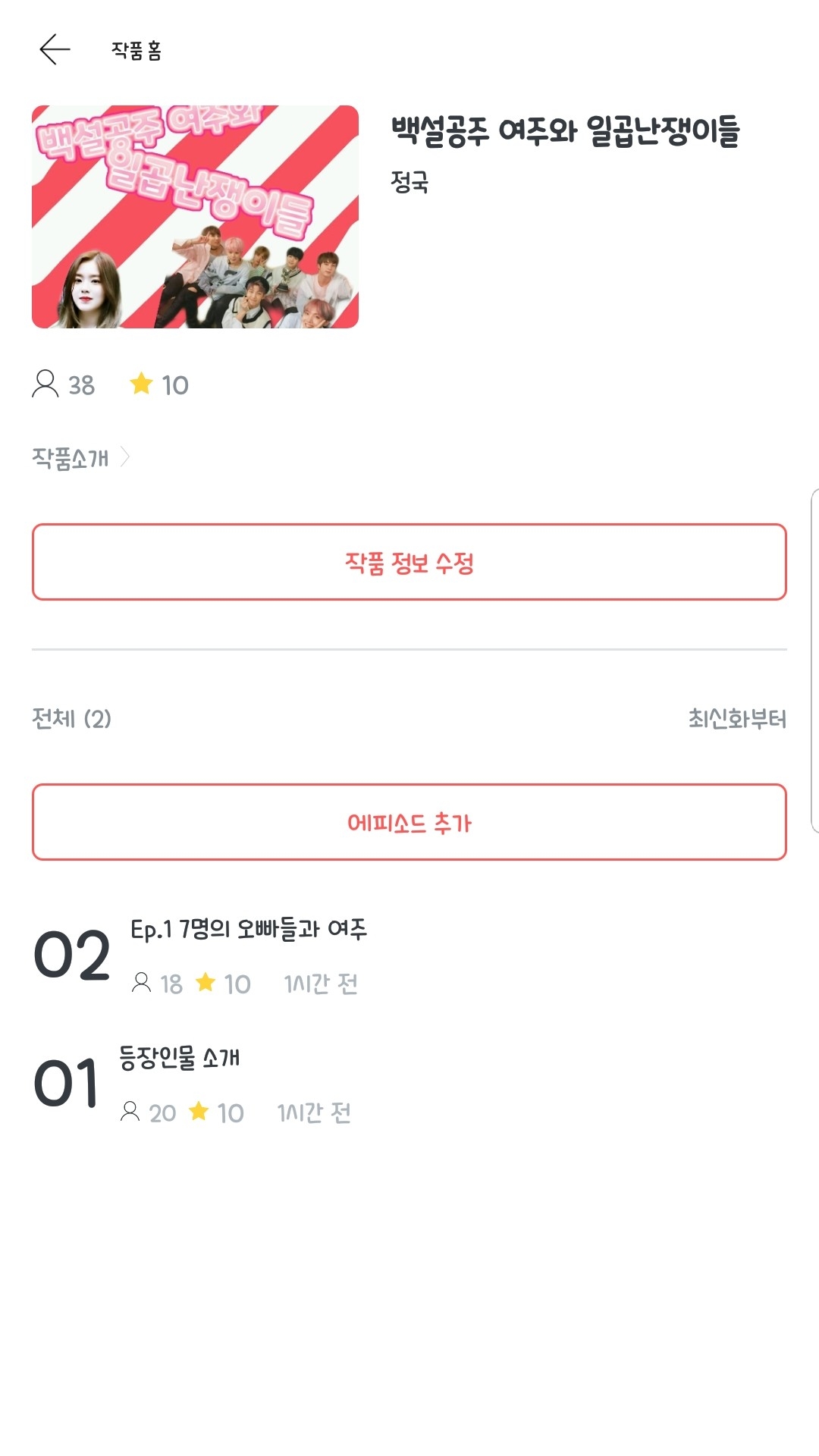Tap the 작품 정보 수정 button
This screenshot has height=1456, width=819.
point(409,562)
